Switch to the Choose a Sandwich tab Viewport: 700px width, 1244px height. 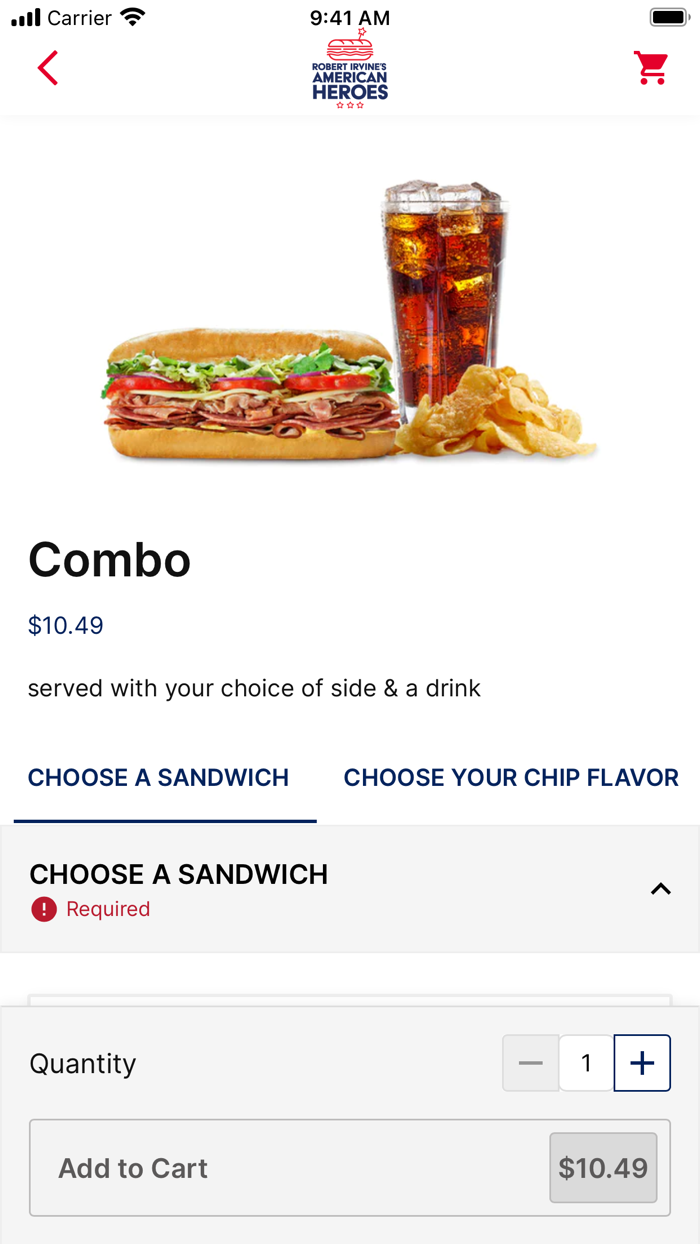(158, 778)
